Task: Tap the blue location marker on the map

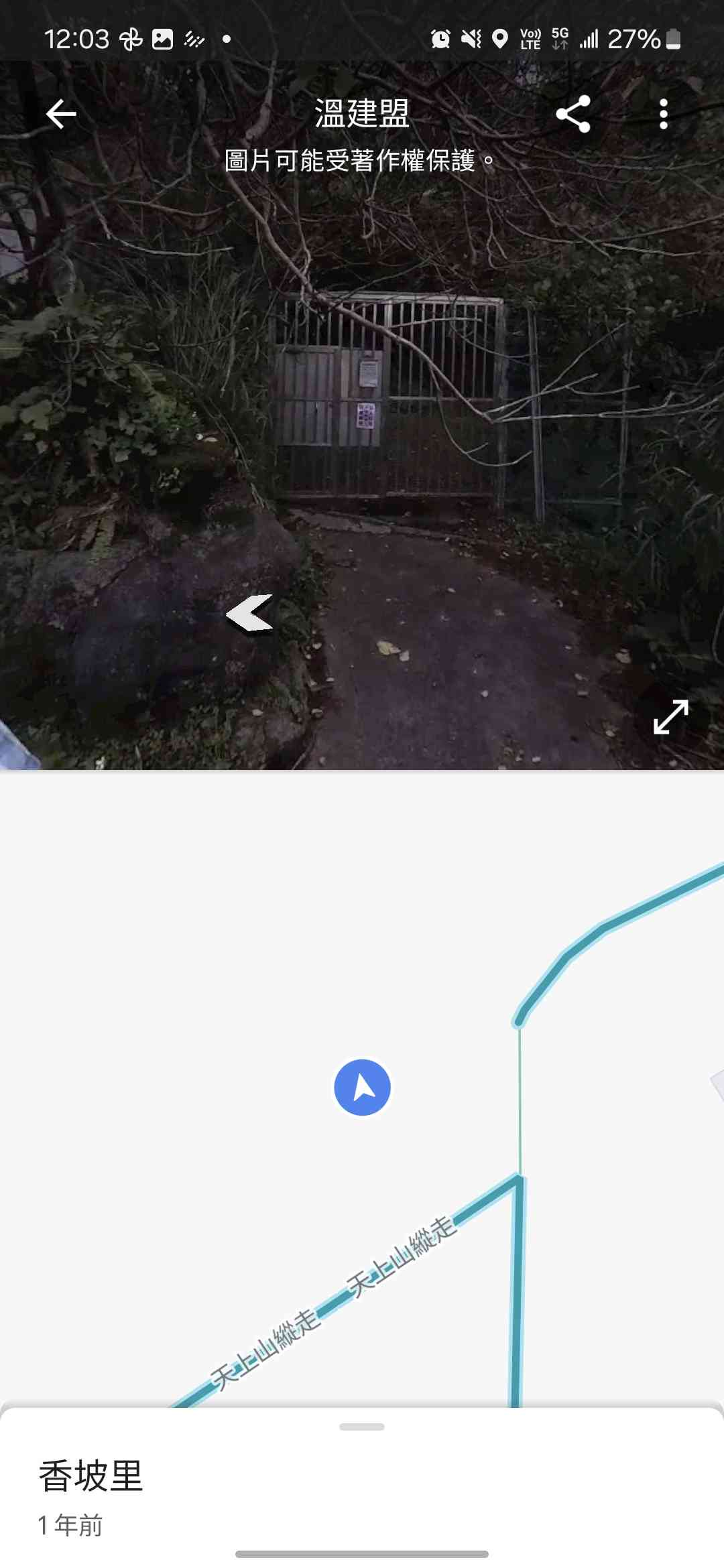Action: click(x=362, y=1087)
